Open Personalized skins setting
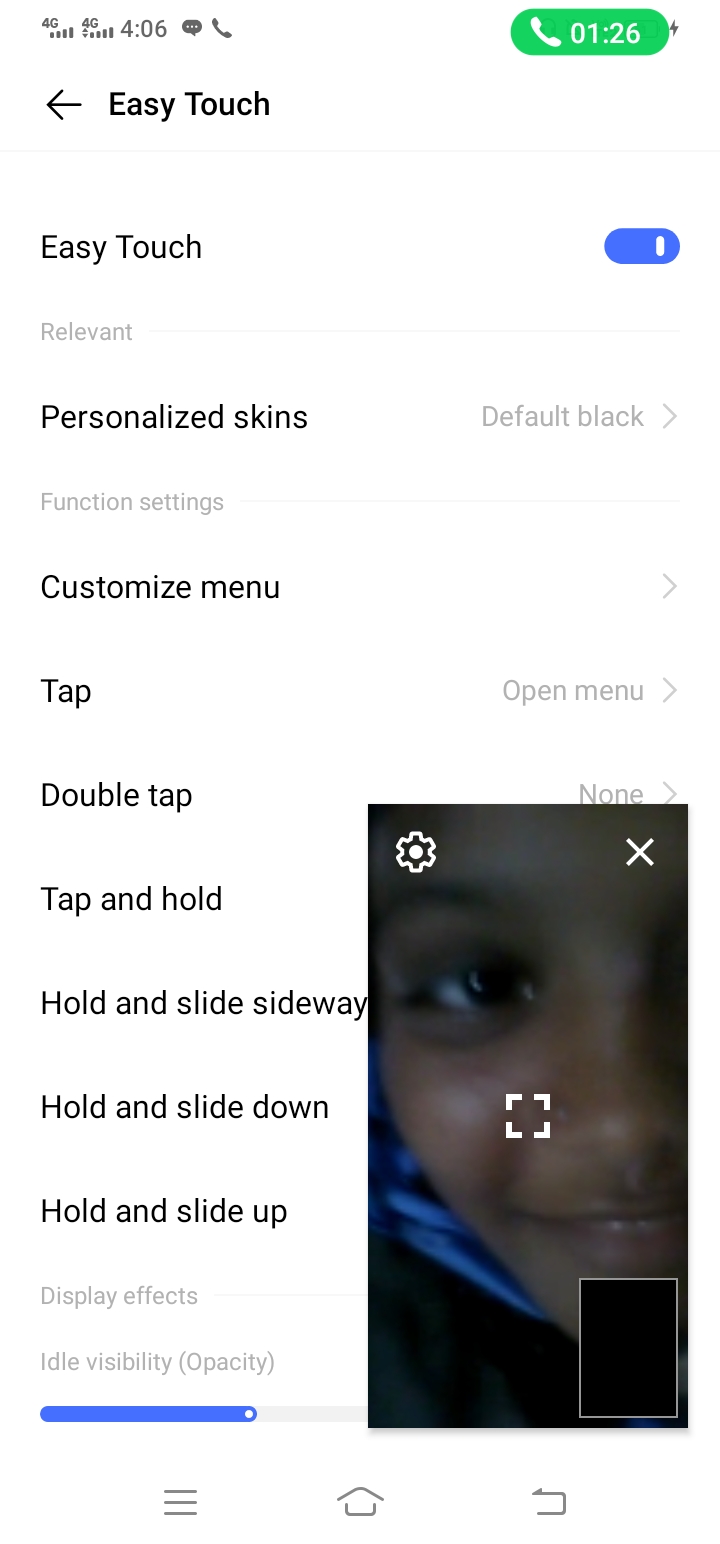Screen dimensions: 720x1544 [x=360, y=417]
